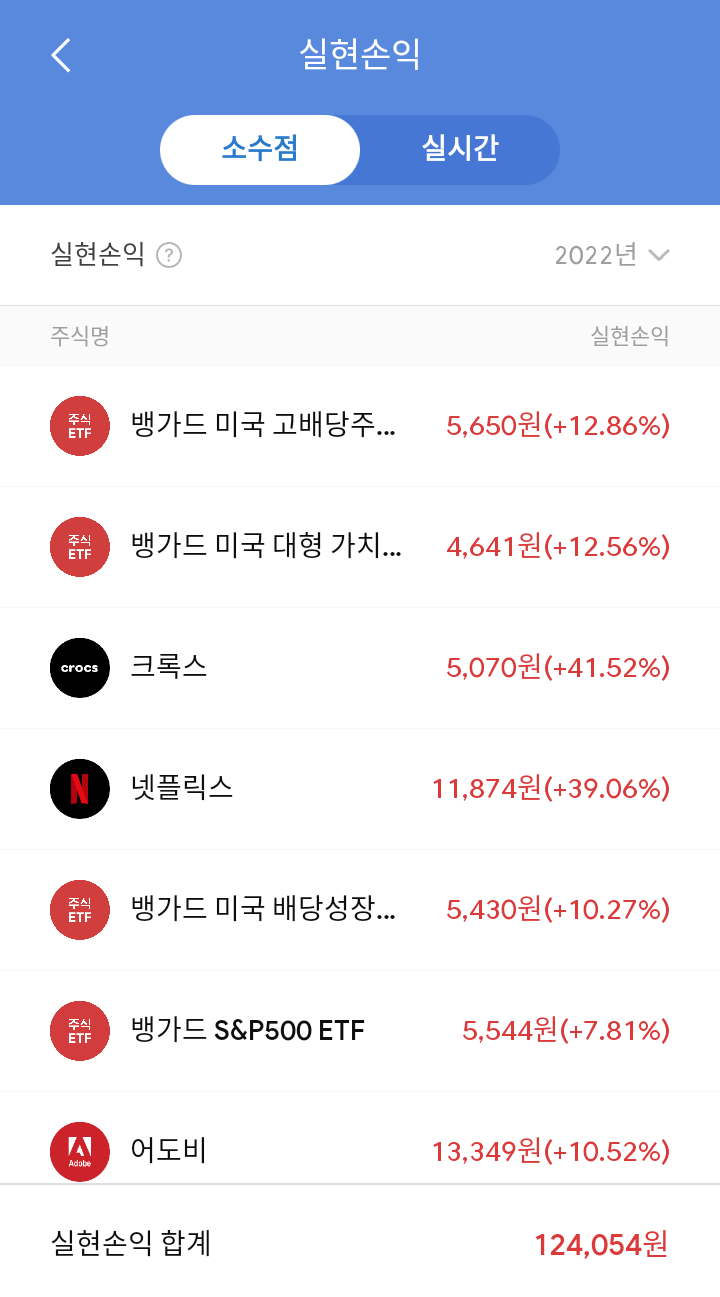This screenshot has width=720, height=1297.
Task: Open the 넷플릭스 stock row
Action: 360,789
